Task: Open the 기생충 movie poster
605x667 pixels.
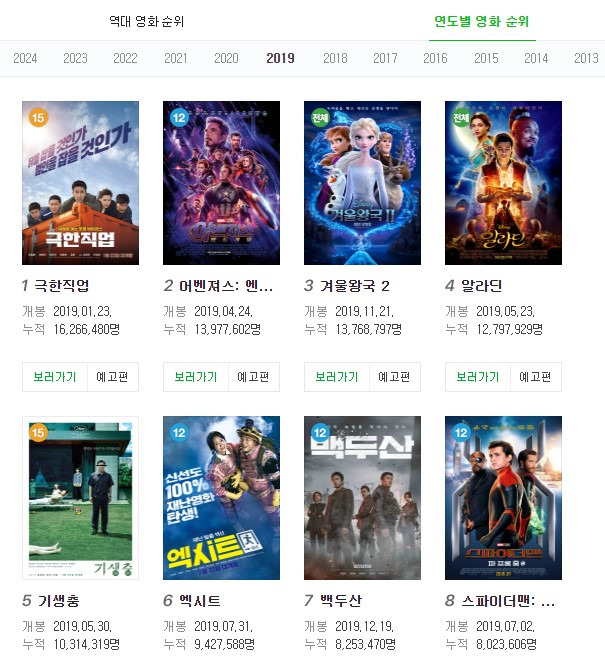Action: click(80, 498)
